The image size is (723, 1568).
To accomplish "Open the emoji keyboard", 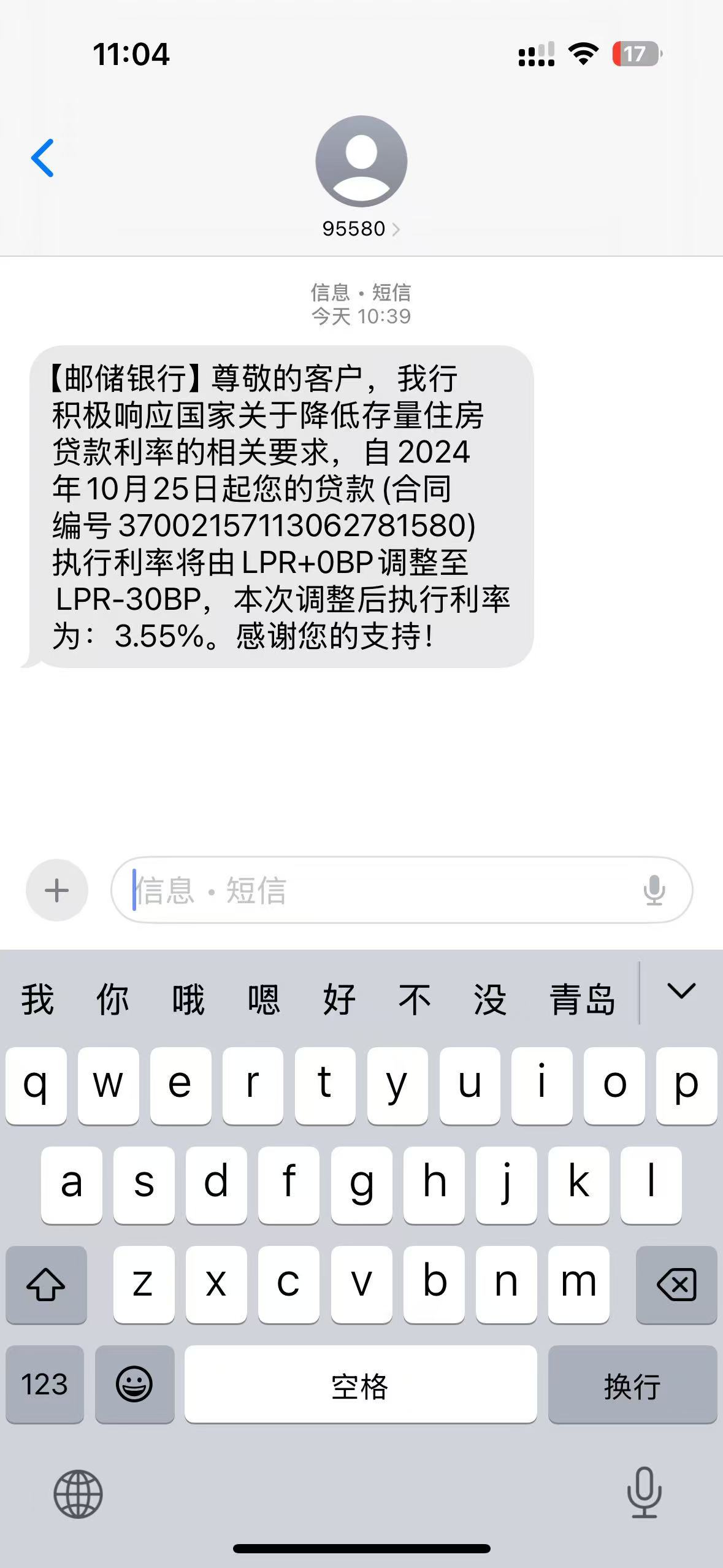I will tap(134, 1385).
